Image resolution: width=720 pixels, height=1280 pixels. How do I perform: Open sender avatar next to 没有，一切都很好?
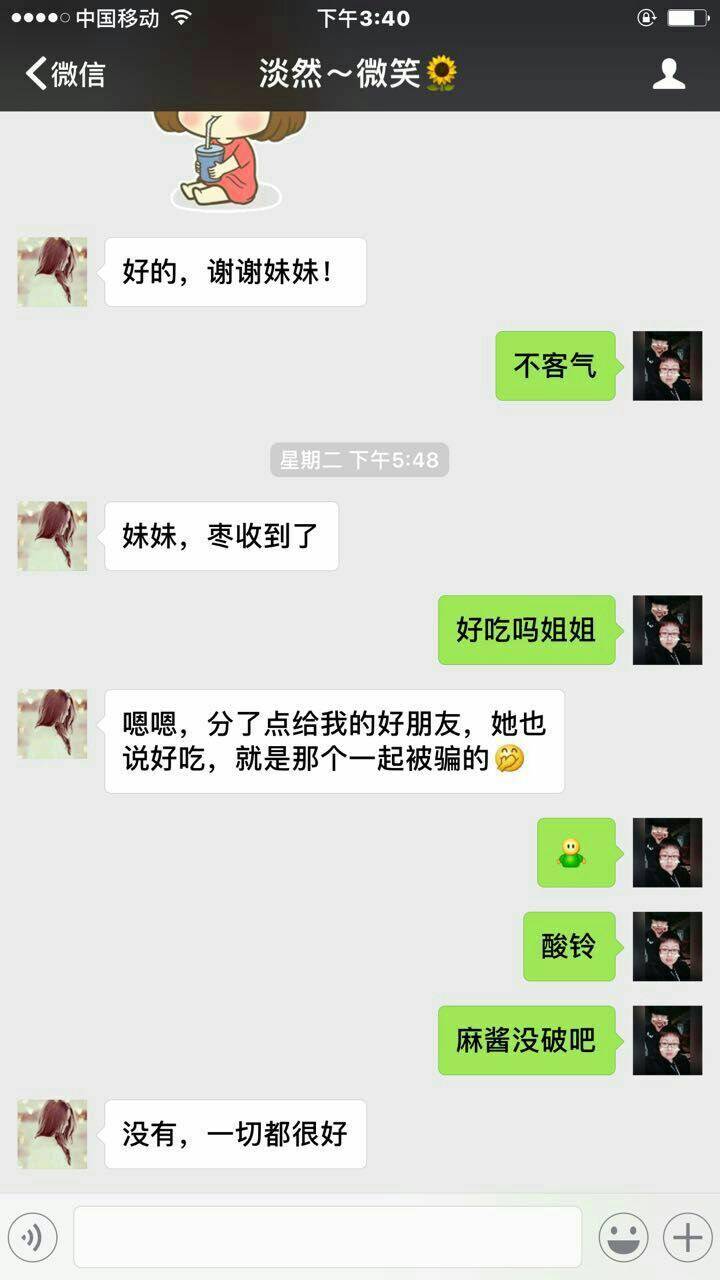point(52,1134)
